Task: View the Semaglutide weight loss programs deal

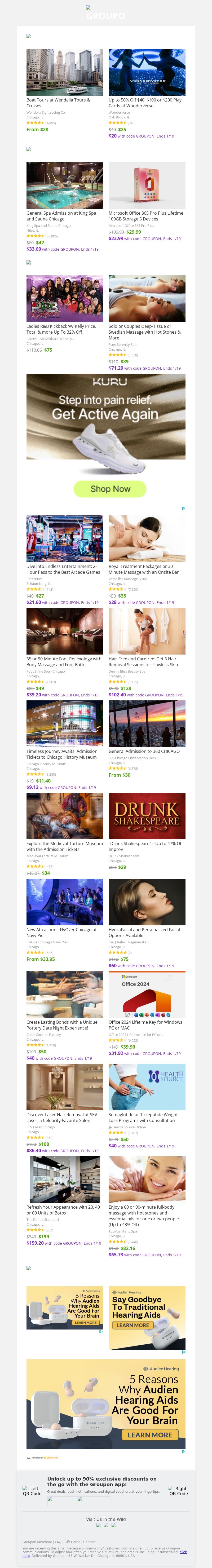Action: click(143, 1117)
